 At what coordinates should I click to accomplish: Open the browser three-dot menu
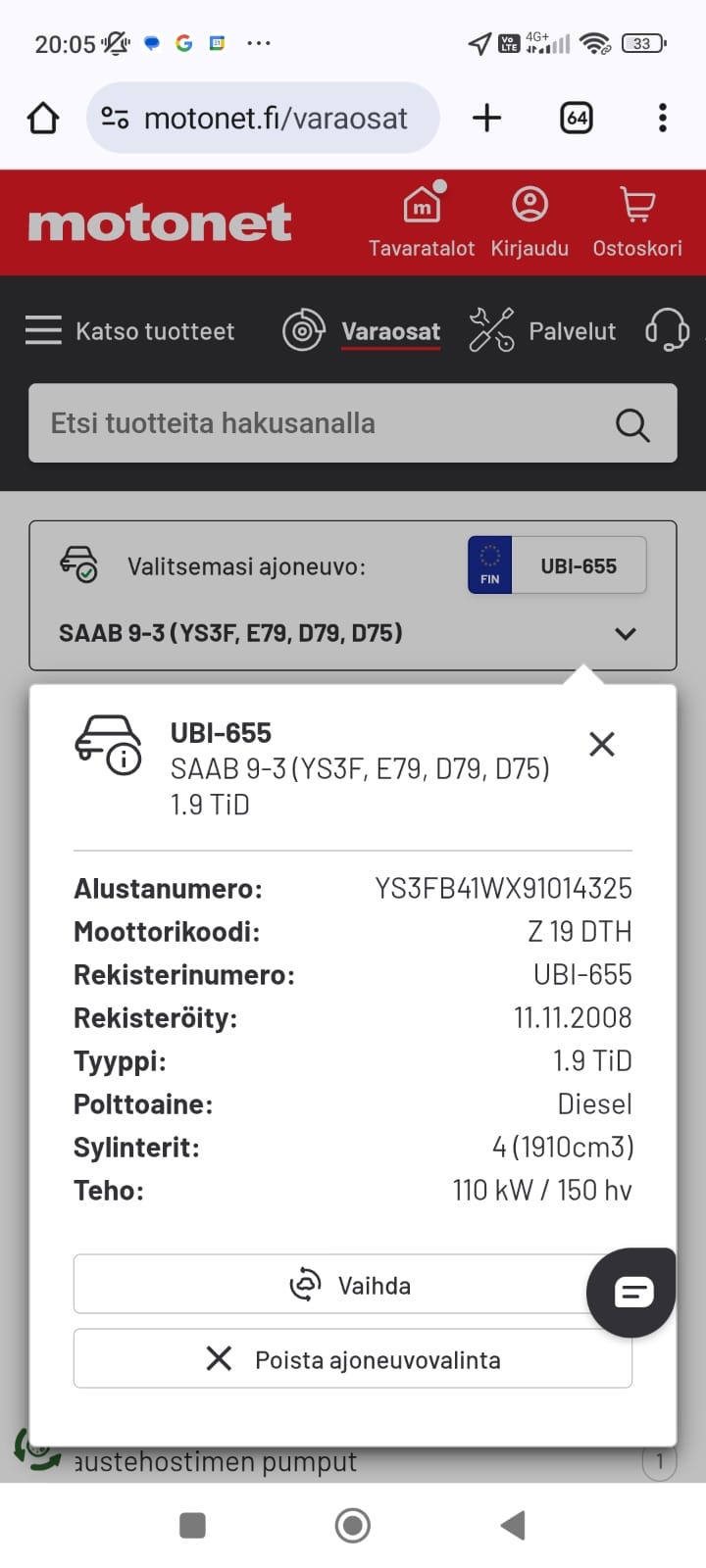(x=663, y=118)
